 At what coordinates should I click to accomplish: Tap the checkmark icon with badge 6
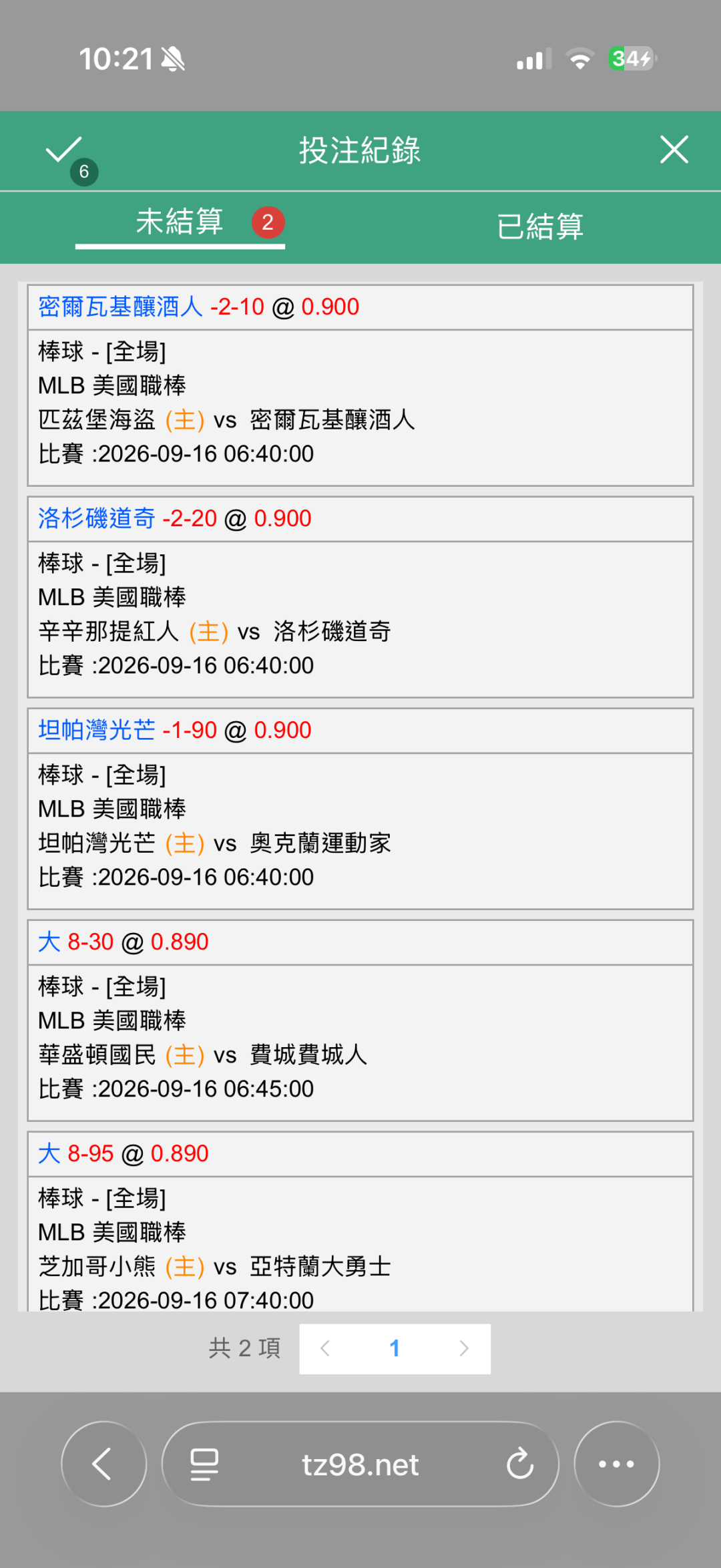point(70,158)
